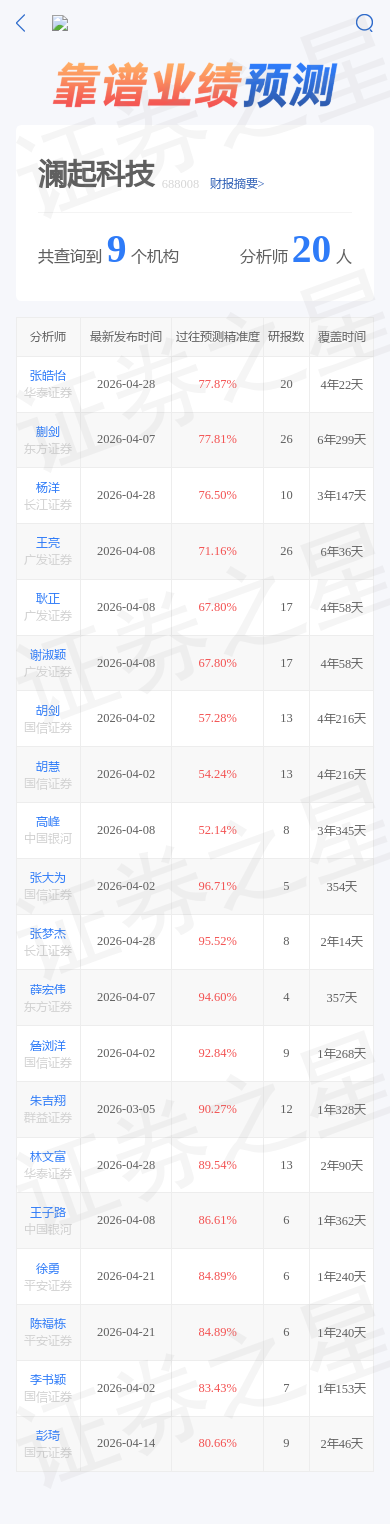View analyst 张梦杰's profile
This screenshot has height=1524, width=390.
[x=48, y=934]
